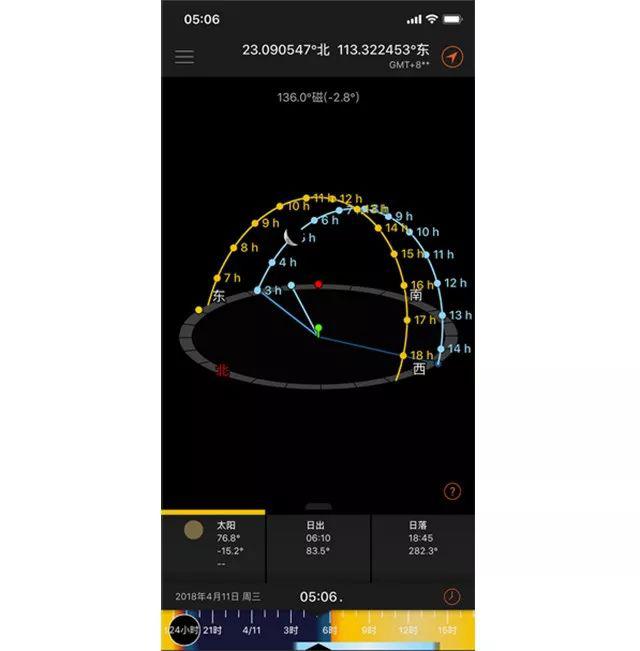640x651 pixels.
Task: Tap the orange clock icon
Action: click(x=452, y=596)
